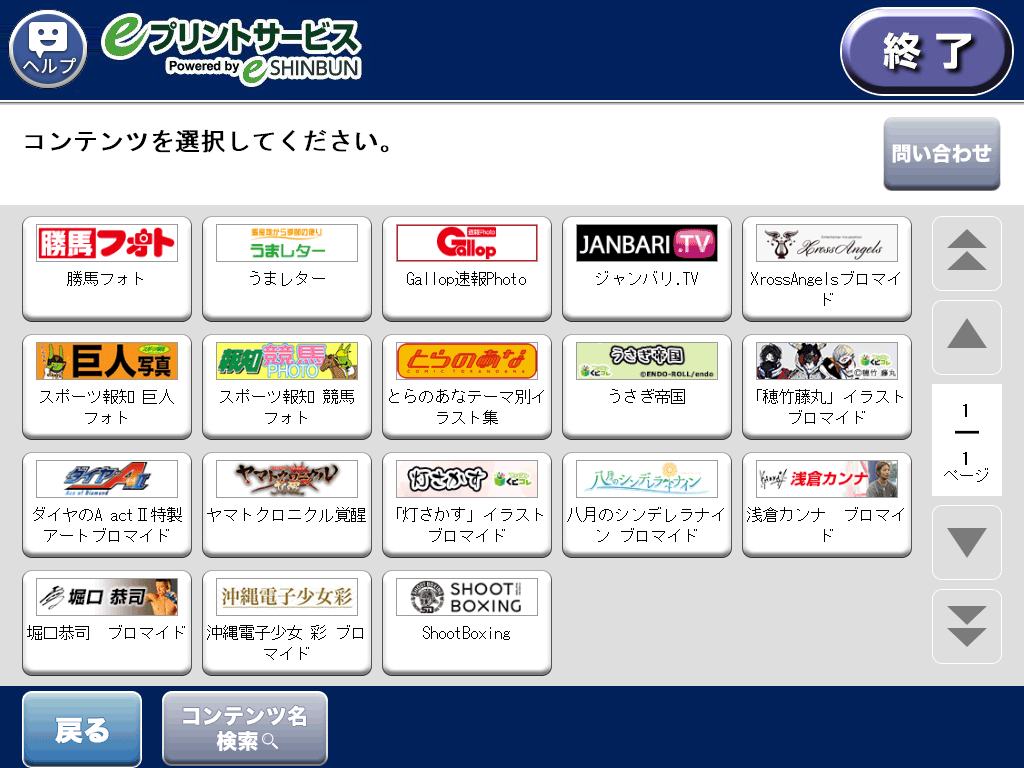Viewport: 1024px width, 768px height.
Task: Open コンテンツ名検索 search button
Action: point(245,730)
